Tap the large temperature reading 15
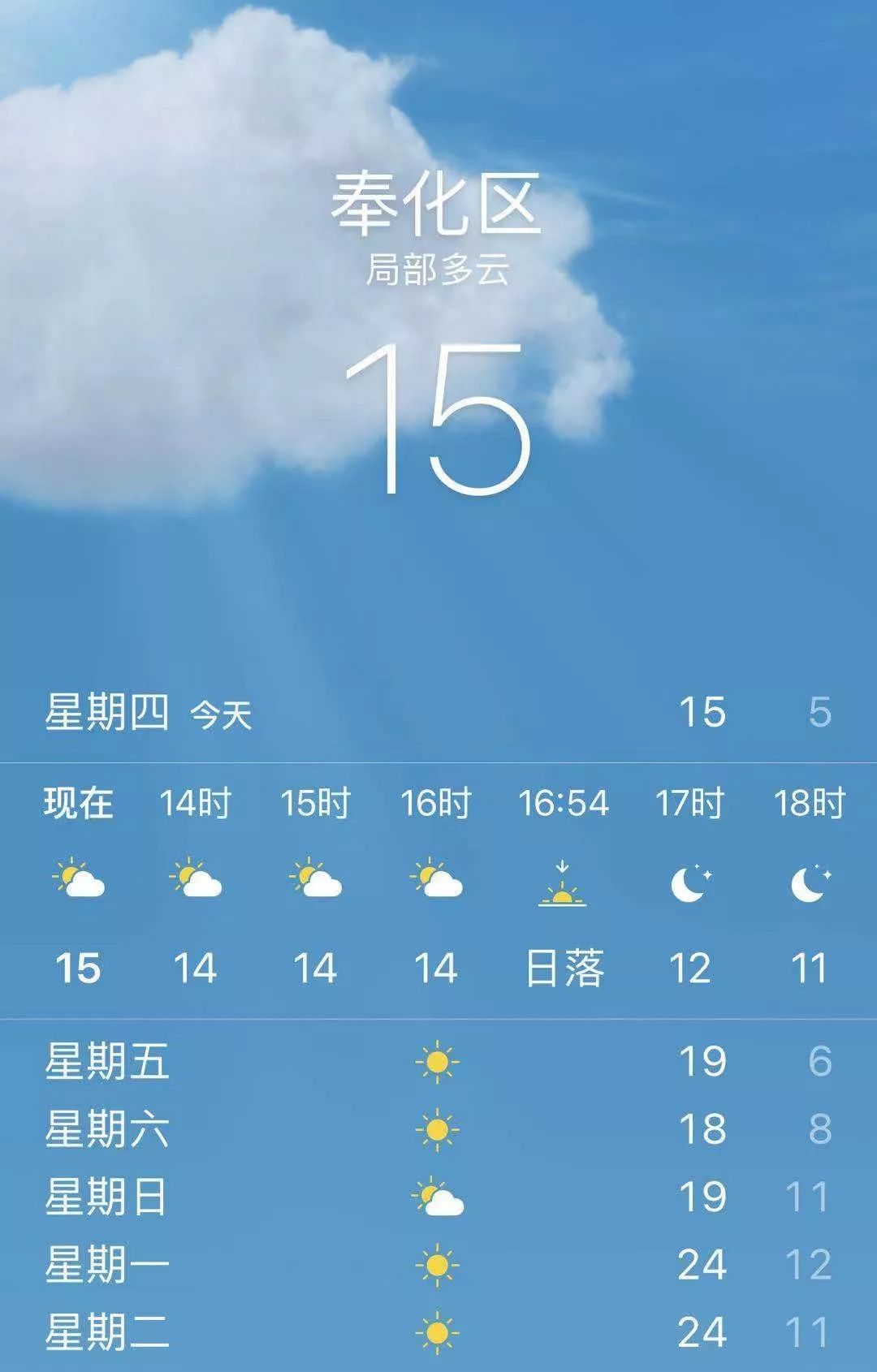 pyautogui.click(x=438, y=416)
